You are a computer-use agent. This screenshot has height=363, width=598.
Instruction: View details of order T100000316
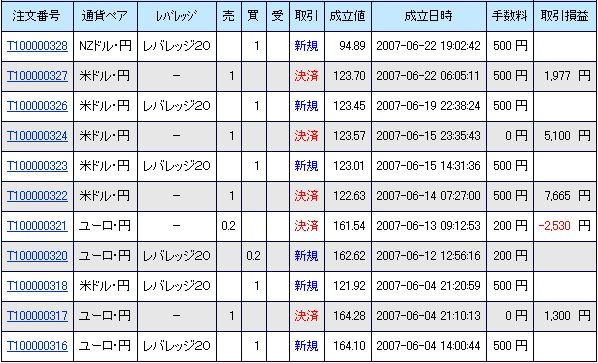[37, 346]
